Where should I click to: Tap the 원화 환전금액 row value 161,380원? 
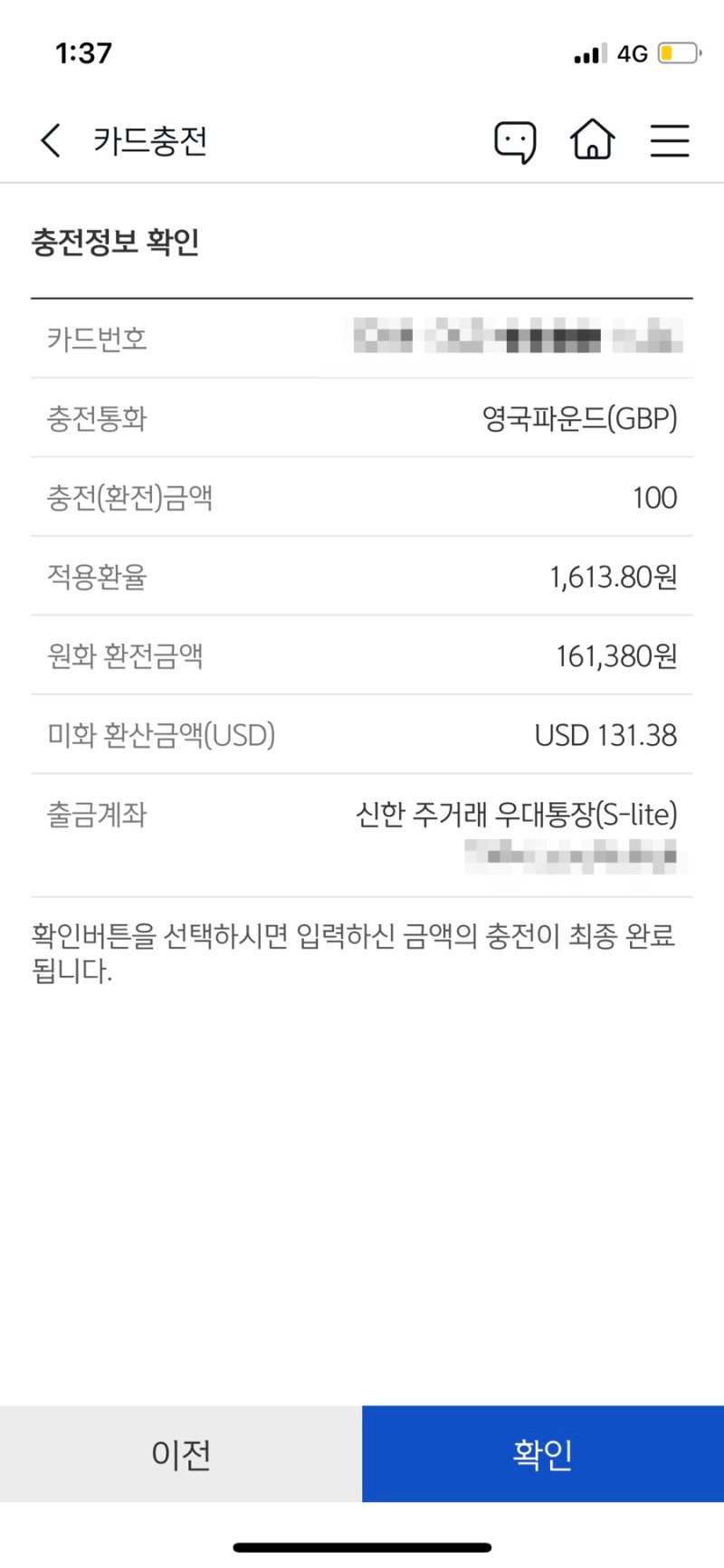pyautogui.click(x=618, y=655)
